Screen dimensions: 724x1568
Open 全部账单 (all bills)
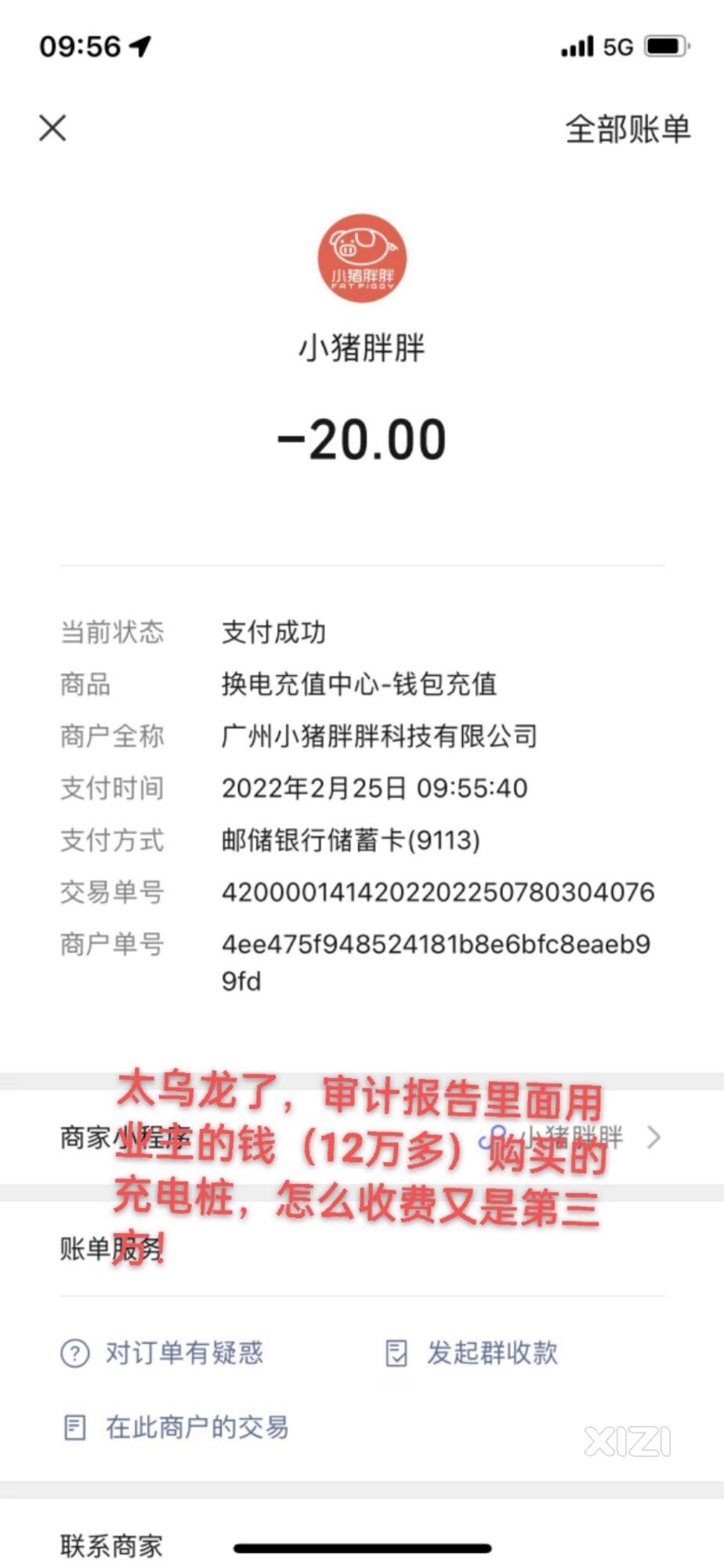tap(628, 129)
